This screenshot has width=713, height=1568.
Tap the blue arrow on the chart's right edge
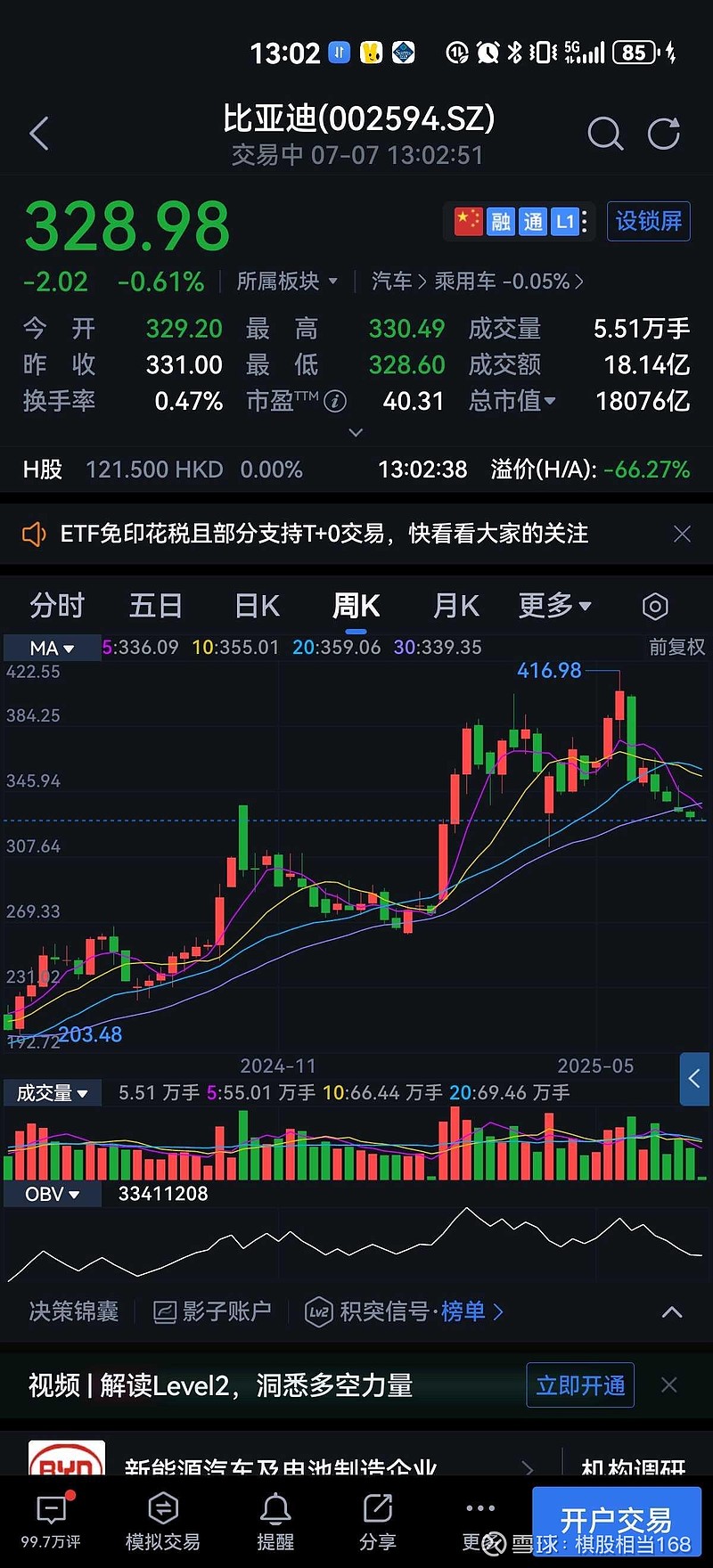point(694,1079)
